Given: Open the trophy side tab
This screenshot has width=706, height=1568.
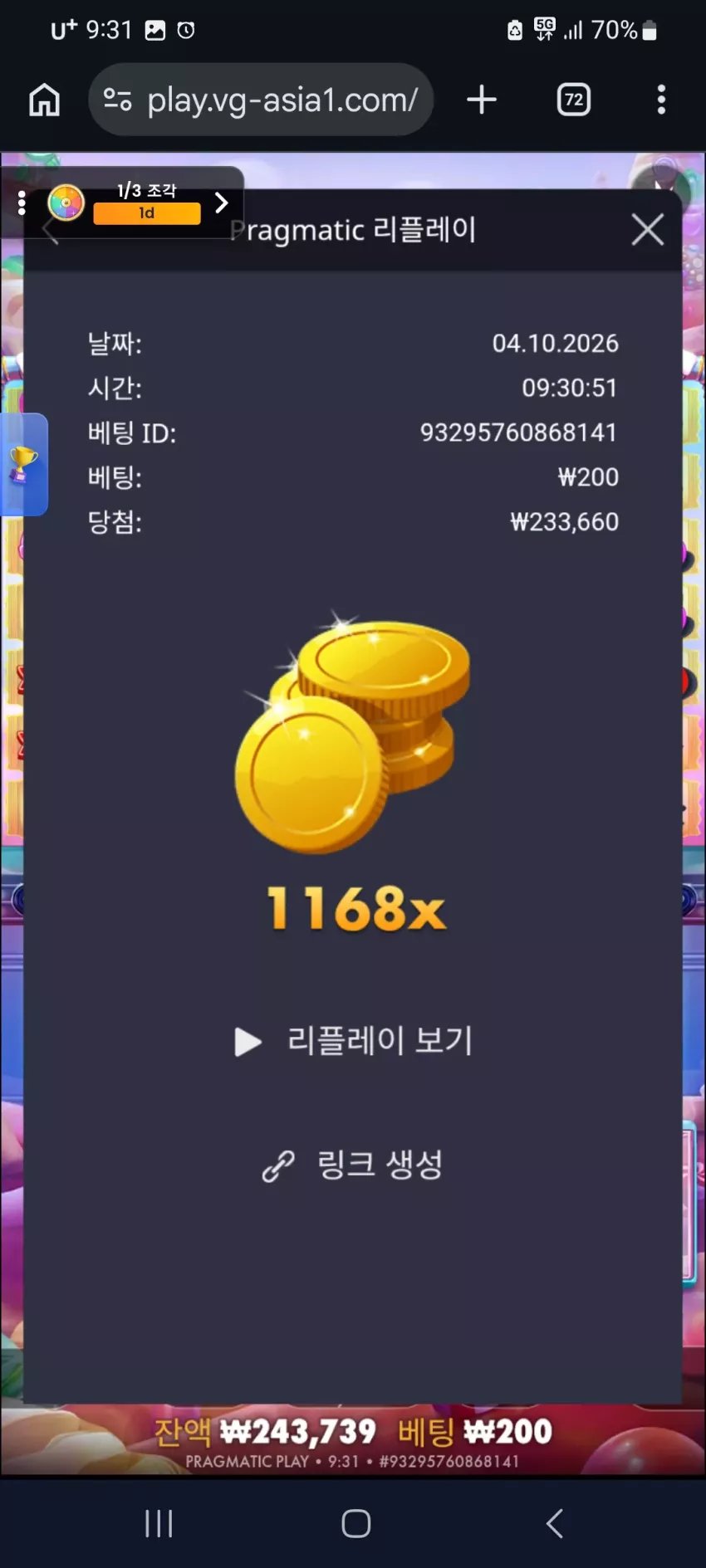Looking at the screenshot, I should pos(23,464).
